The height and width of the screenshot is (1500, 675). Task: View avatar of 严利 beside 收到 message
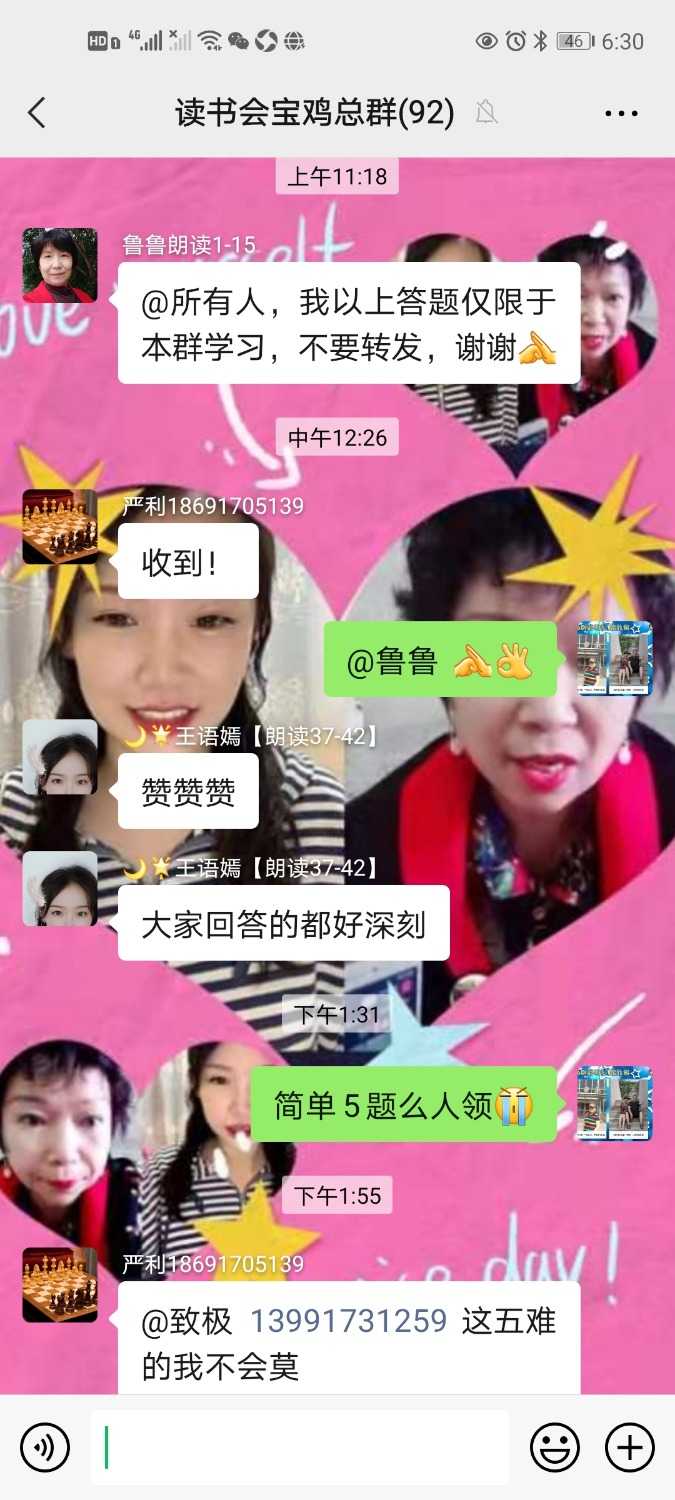[60, 526]
